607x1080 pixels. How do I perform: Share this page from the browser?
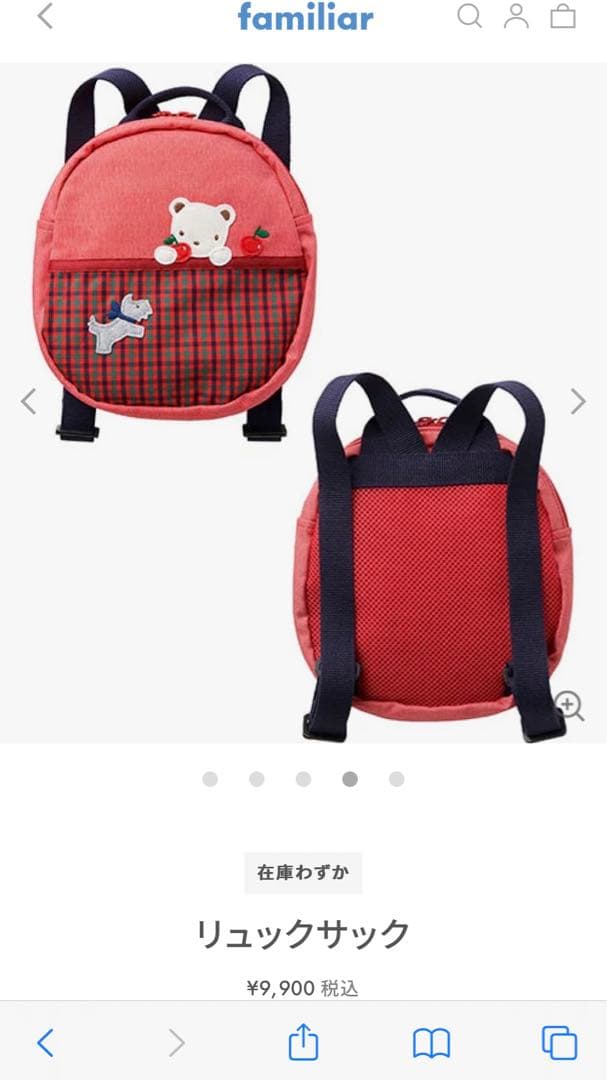pos(303,1043)
